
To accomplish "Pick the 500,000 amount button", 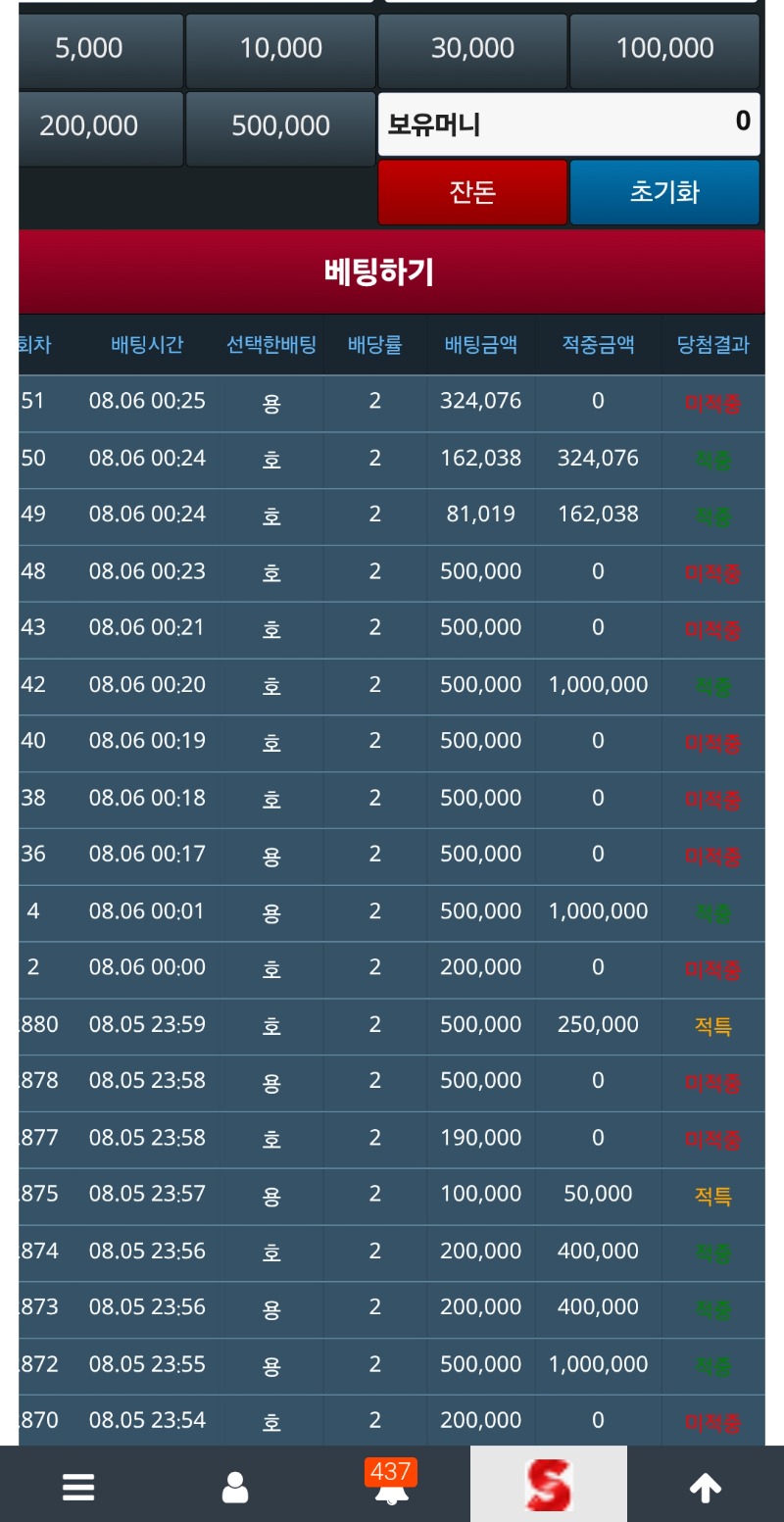I will pos(280,127).
